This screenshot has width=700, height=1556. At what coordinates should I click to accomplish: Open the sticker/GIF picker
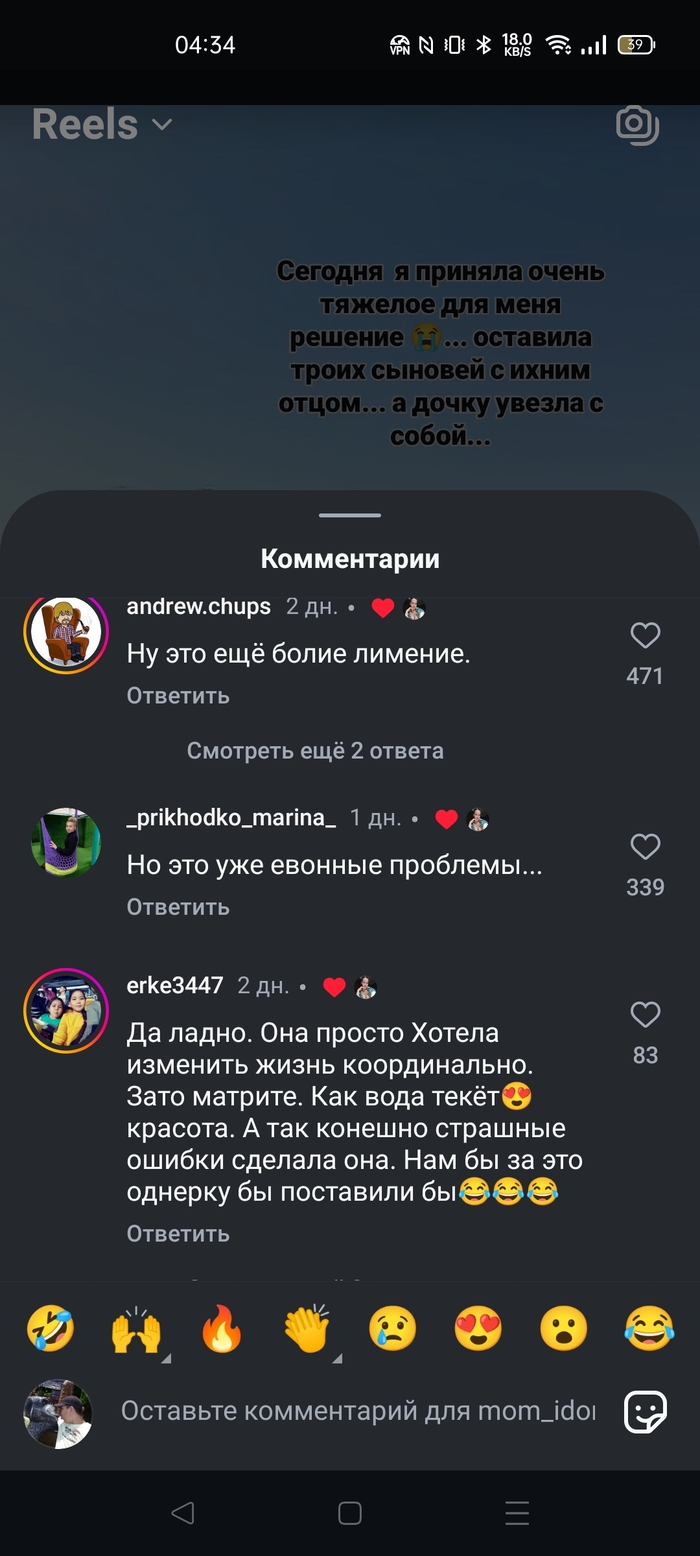(x=645, y=1412)
